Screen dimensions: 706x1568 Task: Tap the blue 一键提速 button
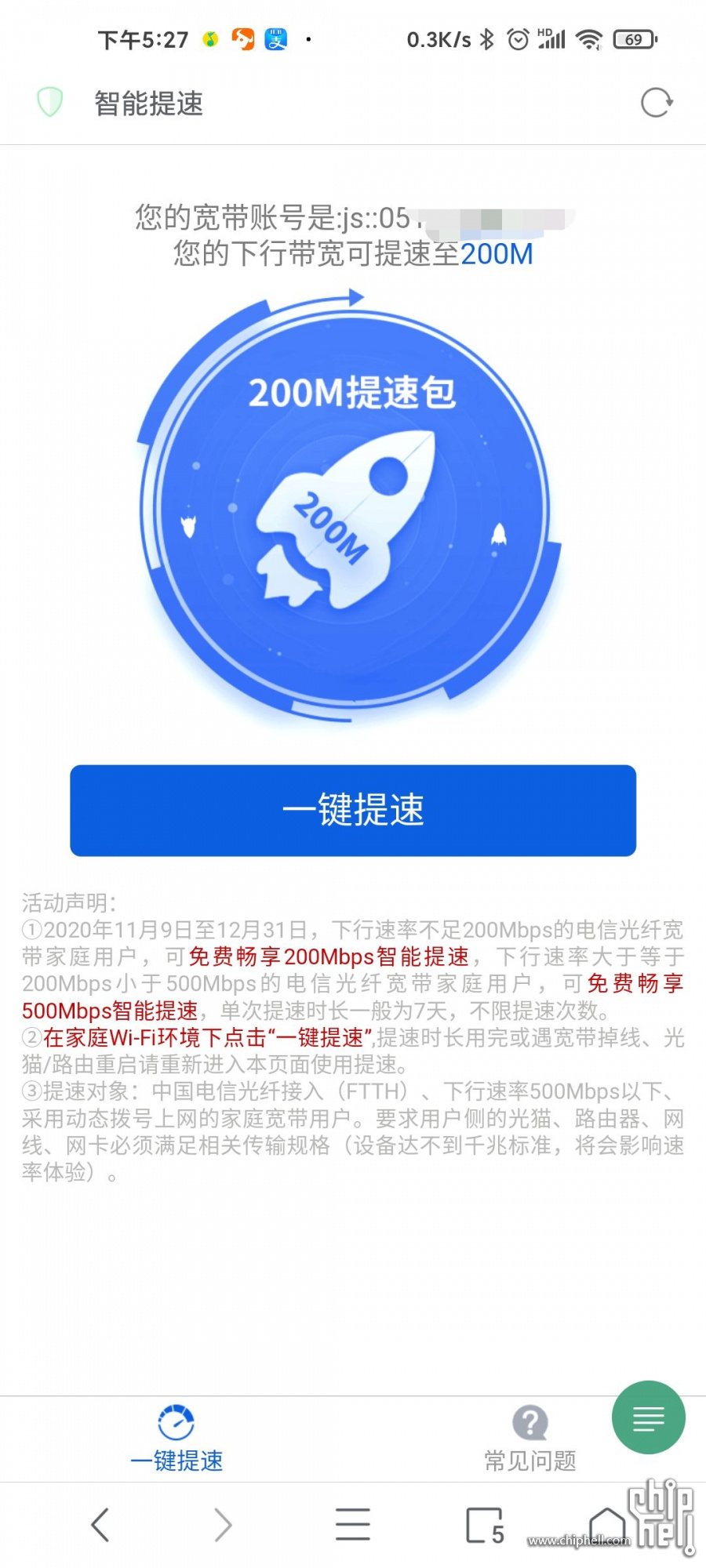click(353, 810)
